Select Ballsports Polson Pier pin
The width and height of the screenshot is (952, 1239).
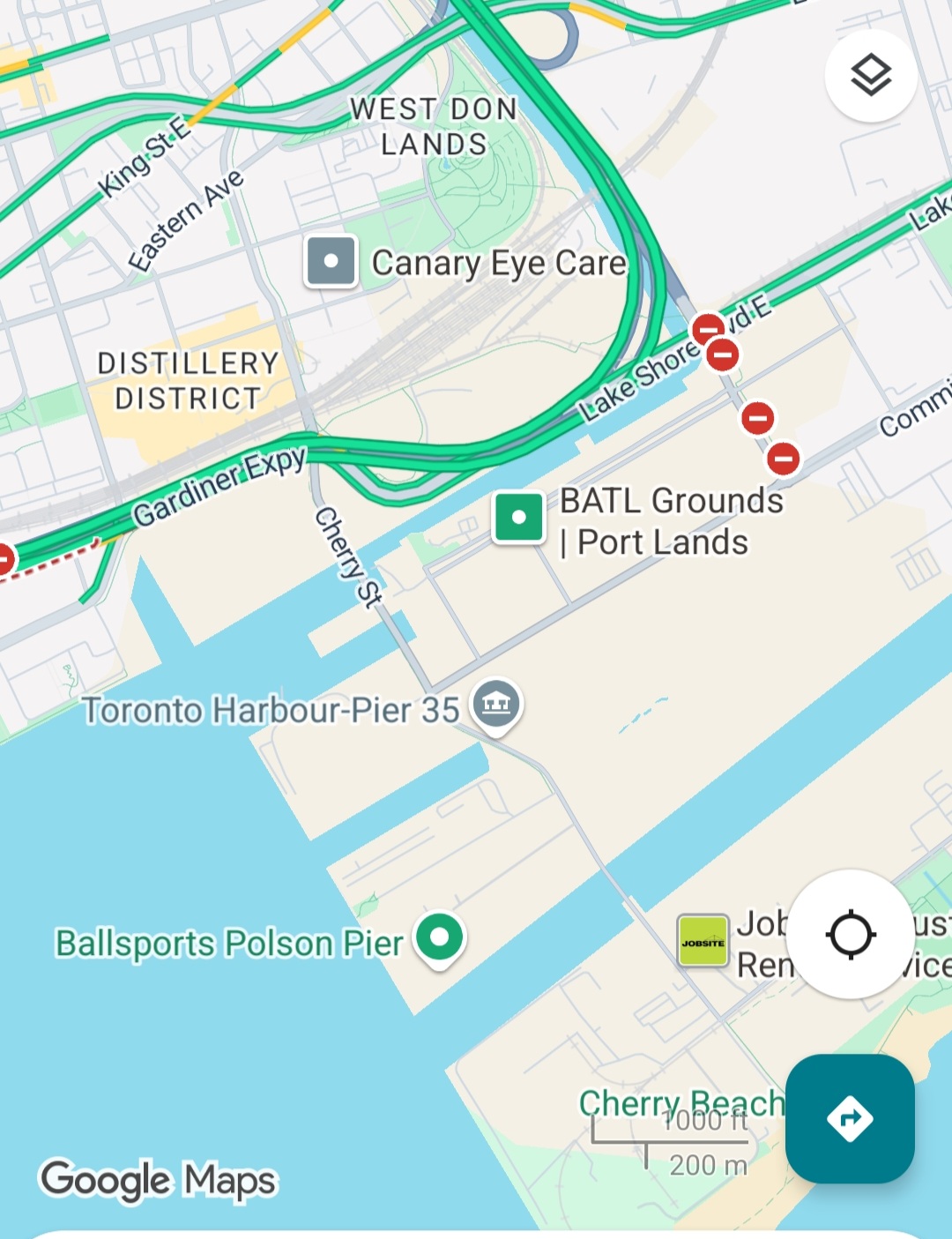pyautogui.click(x=440, y=937)
